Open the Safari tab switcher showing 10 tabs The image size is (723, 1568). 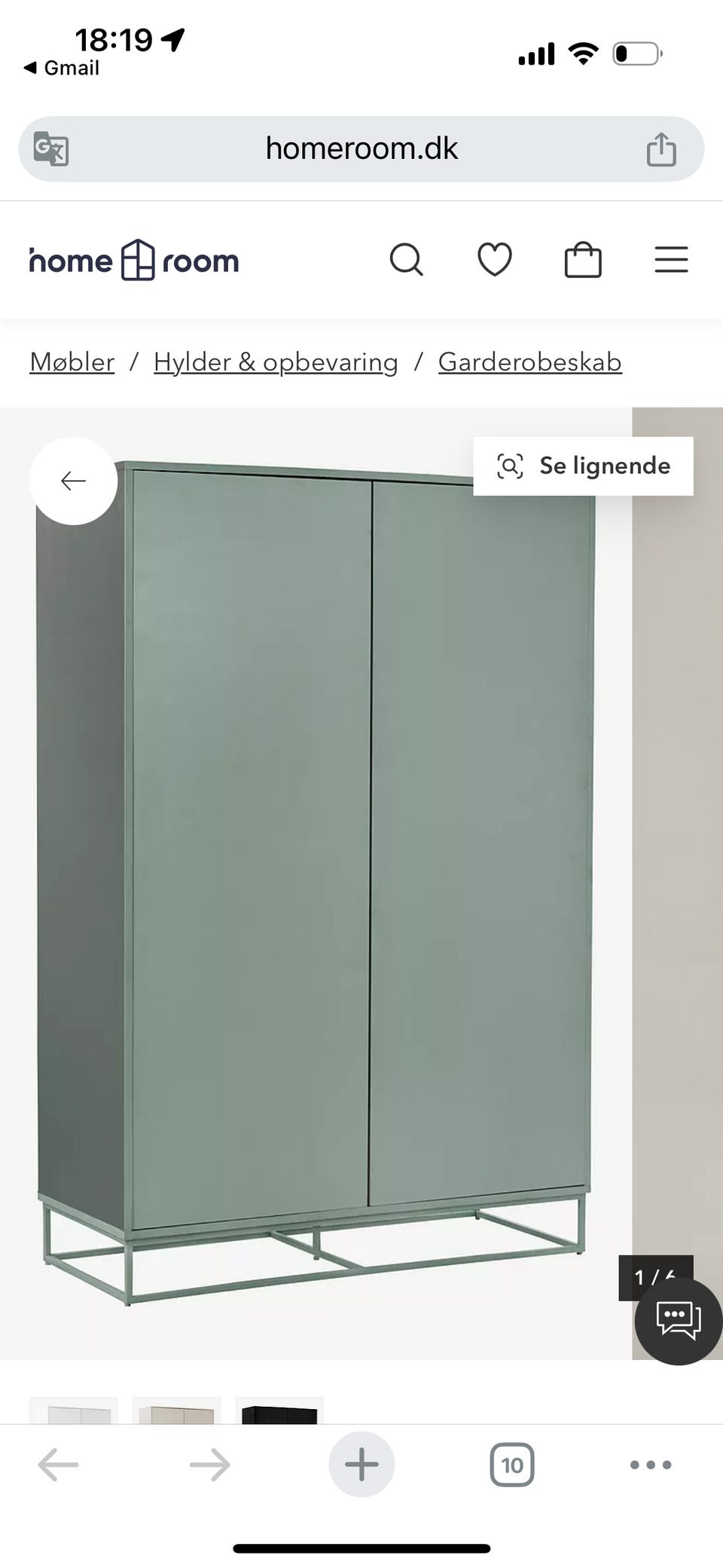tap(511, 1464)
